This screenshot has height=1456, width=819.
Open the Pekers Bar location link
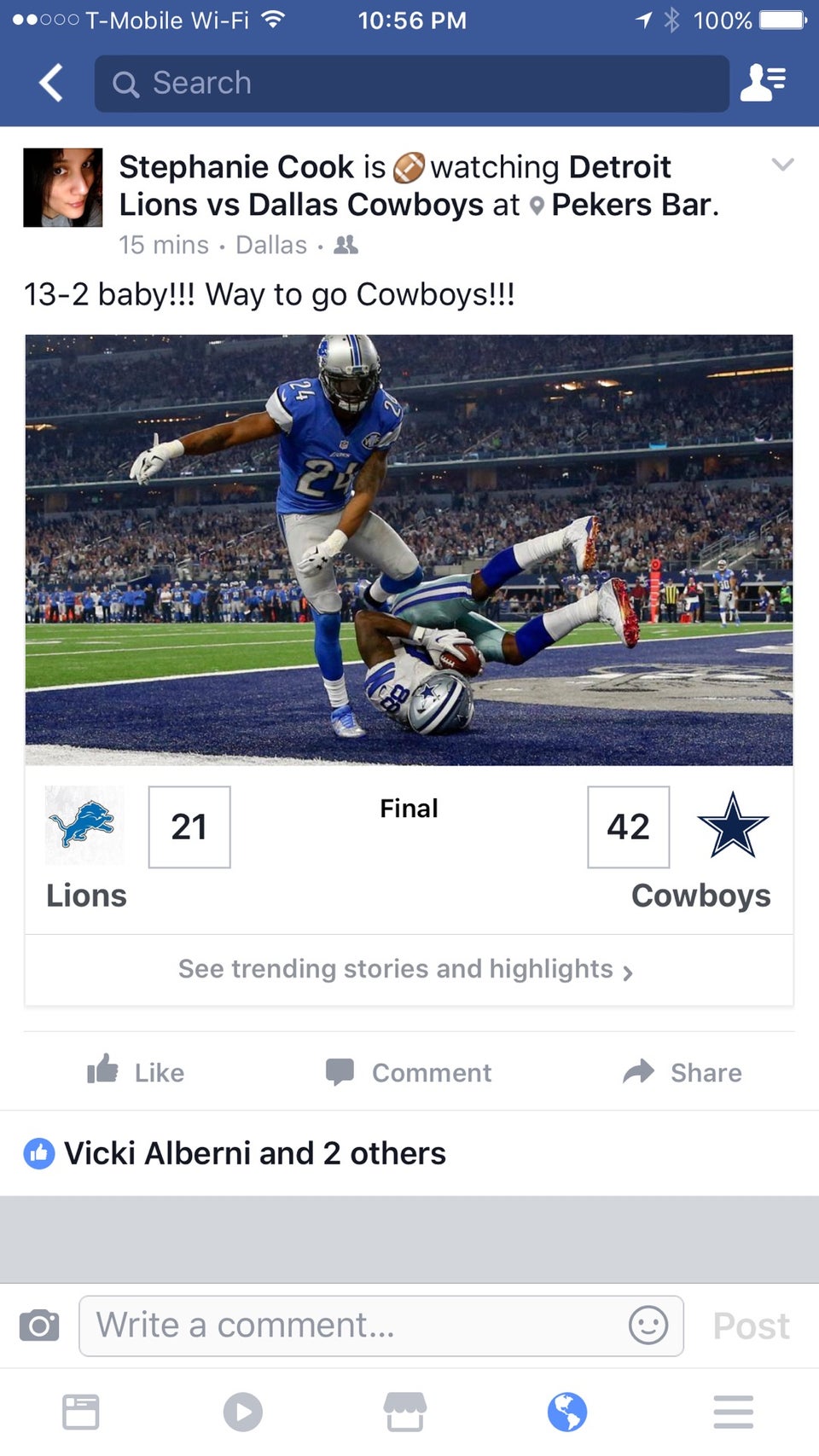[633, 205]
